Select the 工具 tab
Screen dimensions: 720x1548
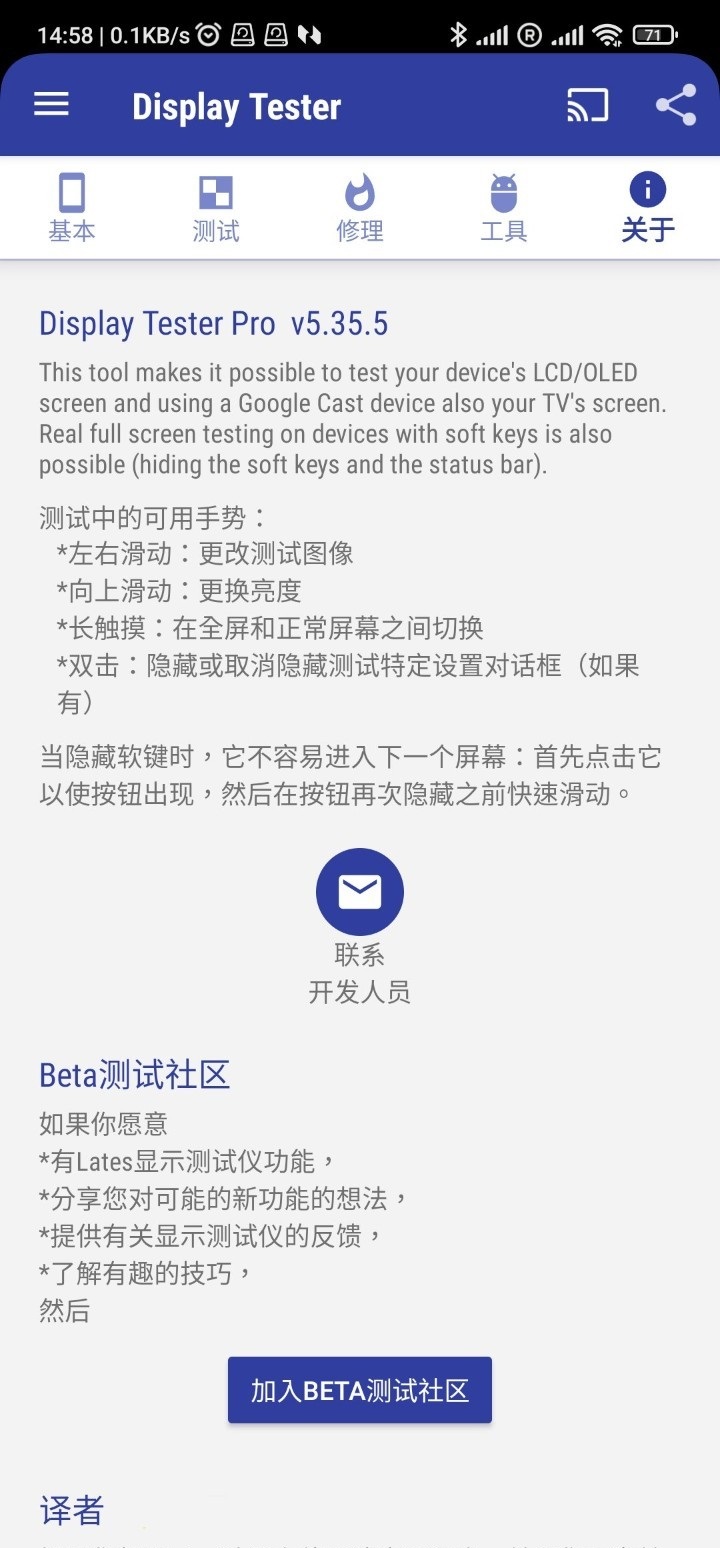504,208
